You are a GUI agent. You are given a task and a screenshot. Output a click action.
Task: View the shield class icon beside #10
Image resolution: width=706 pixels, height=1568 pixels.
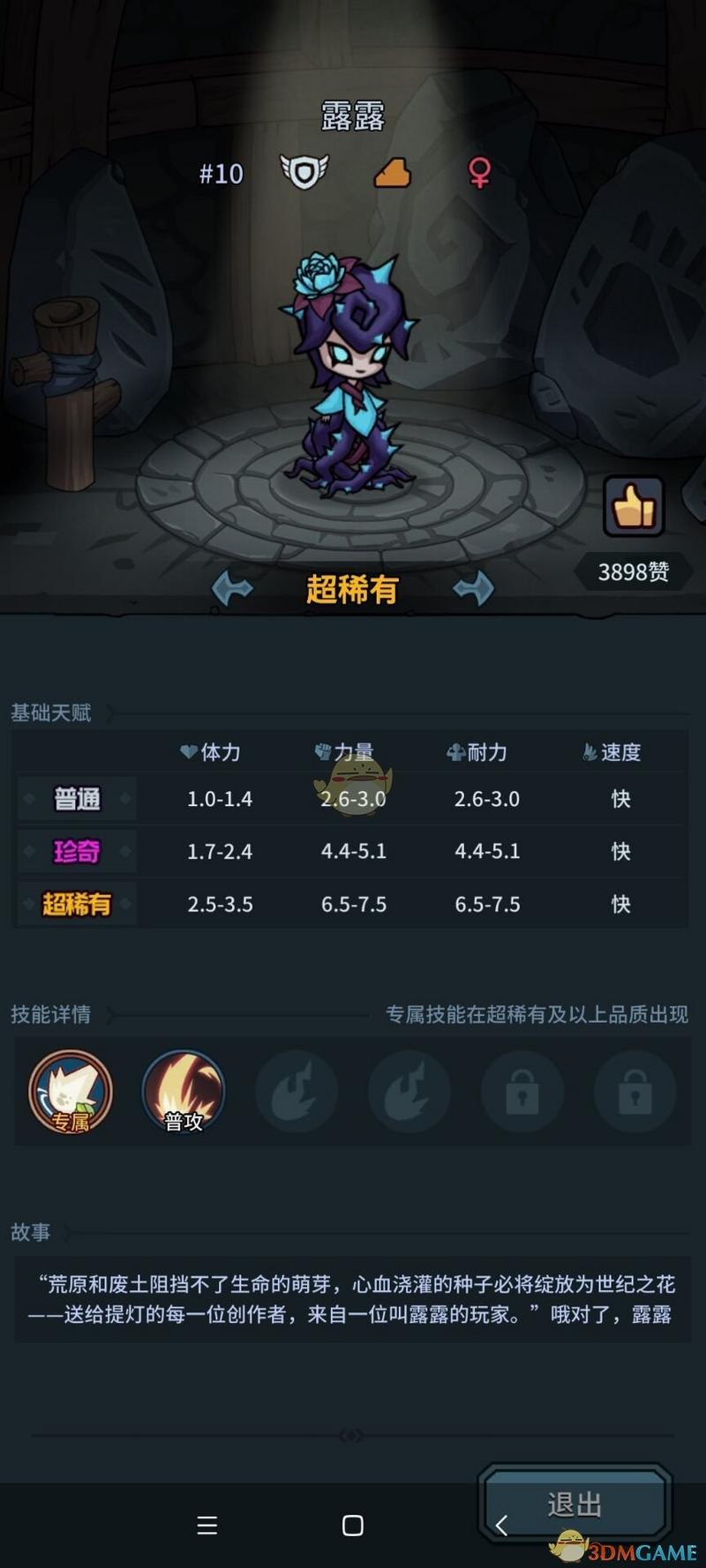(304, 172)
